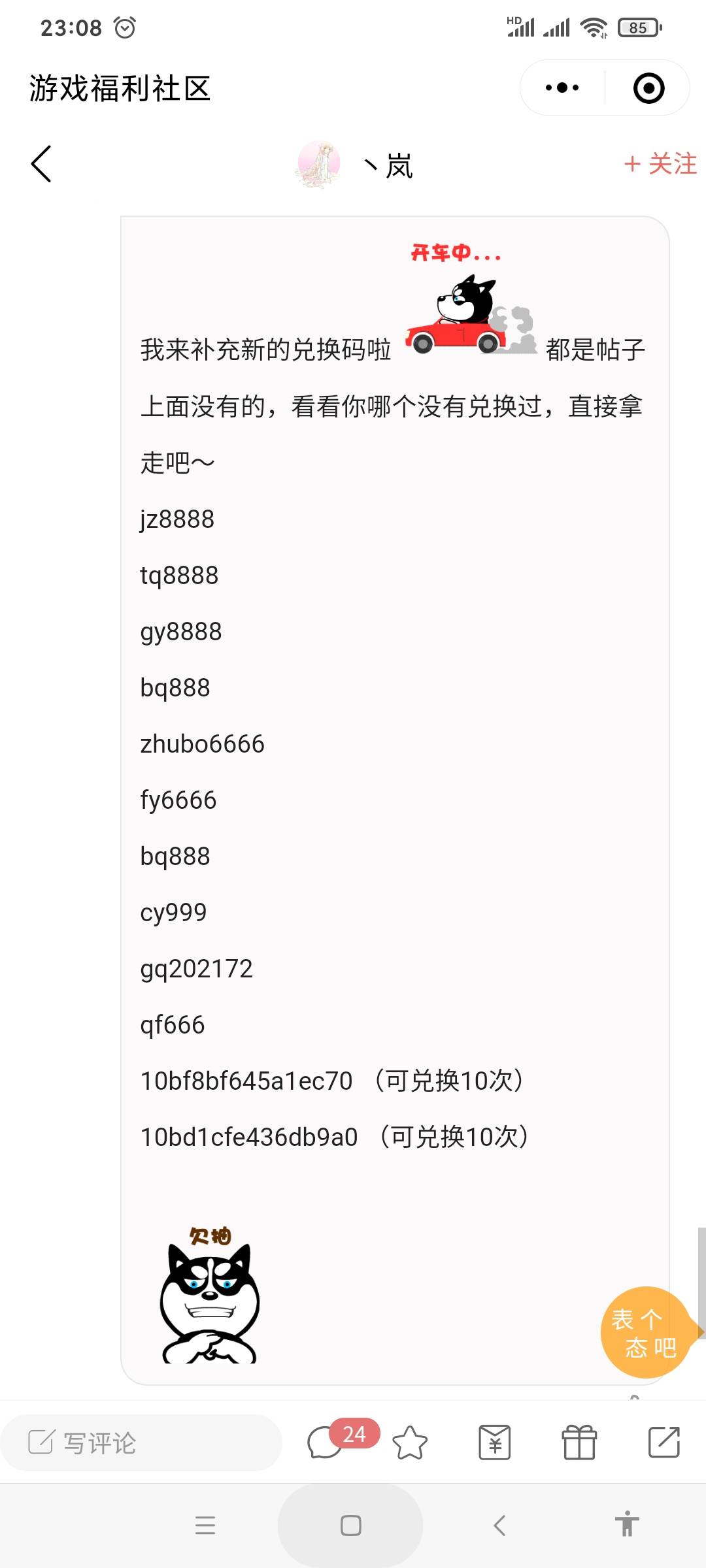Open the yuan reward icon

click(x=495, y=1443)
